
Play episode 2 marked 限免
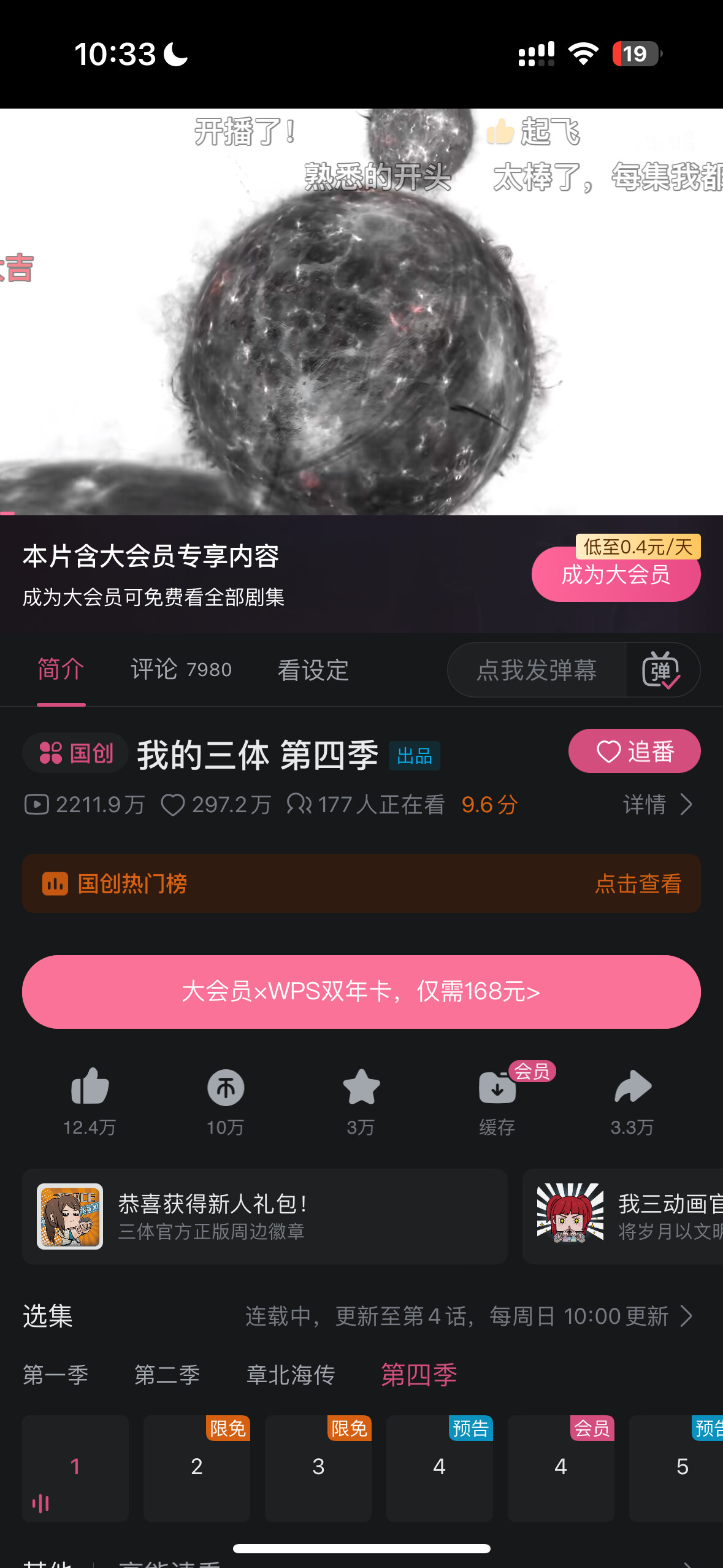tap(197, 1468)
